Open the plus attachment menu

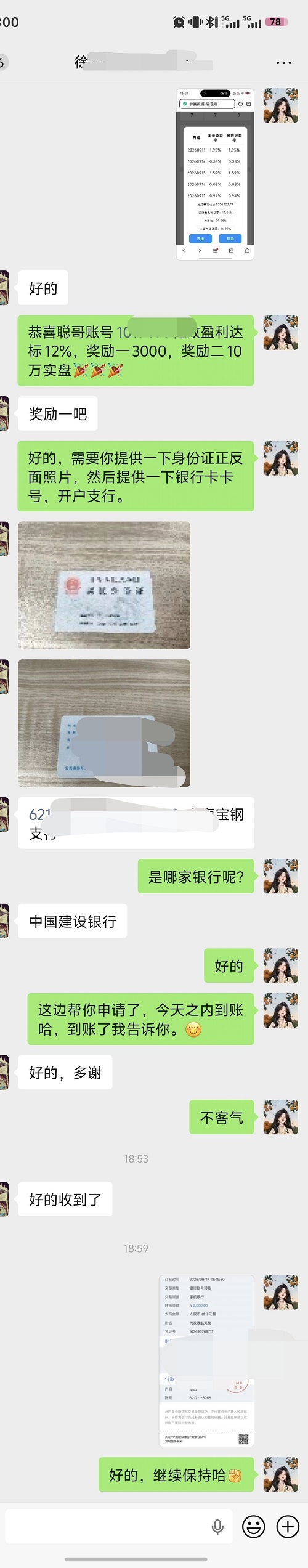(x=288, y=1527)
